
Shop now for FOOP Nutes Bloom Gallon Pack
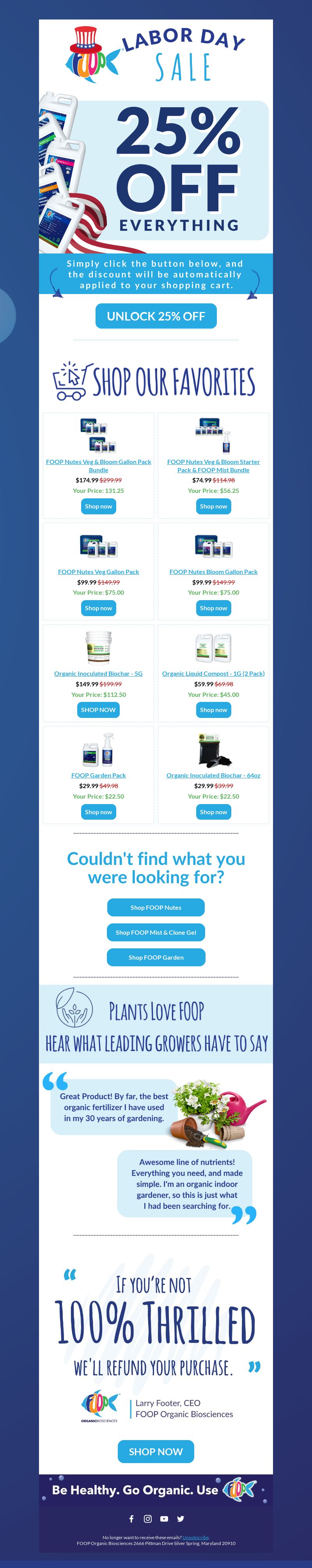213,608
